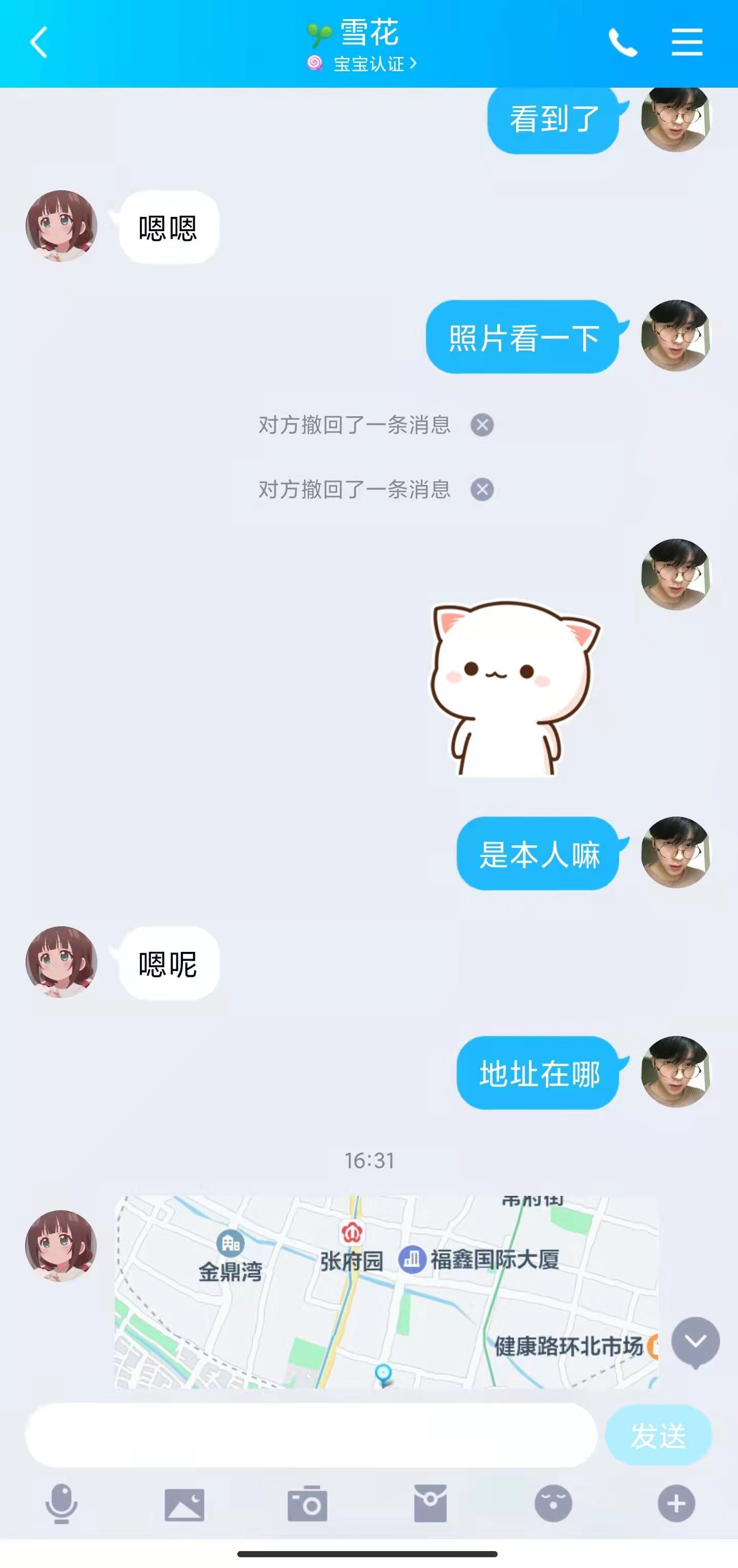
Task: Jump to the latest messages
Action: point(695,1341)
